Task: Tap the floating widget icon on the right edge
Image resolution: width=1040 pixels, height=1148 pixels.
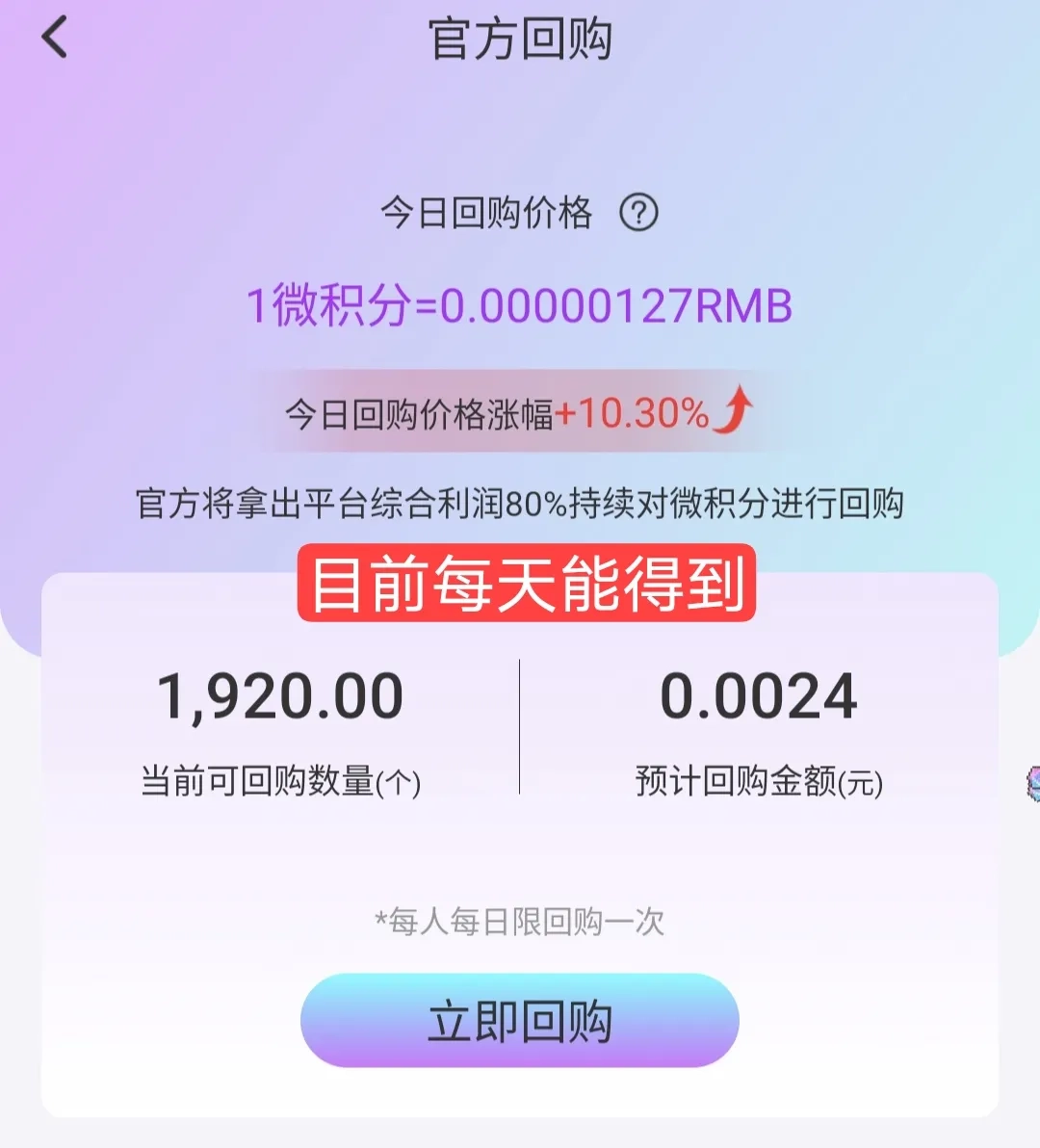Action: pyautogui.click(x=1031, y=782)
